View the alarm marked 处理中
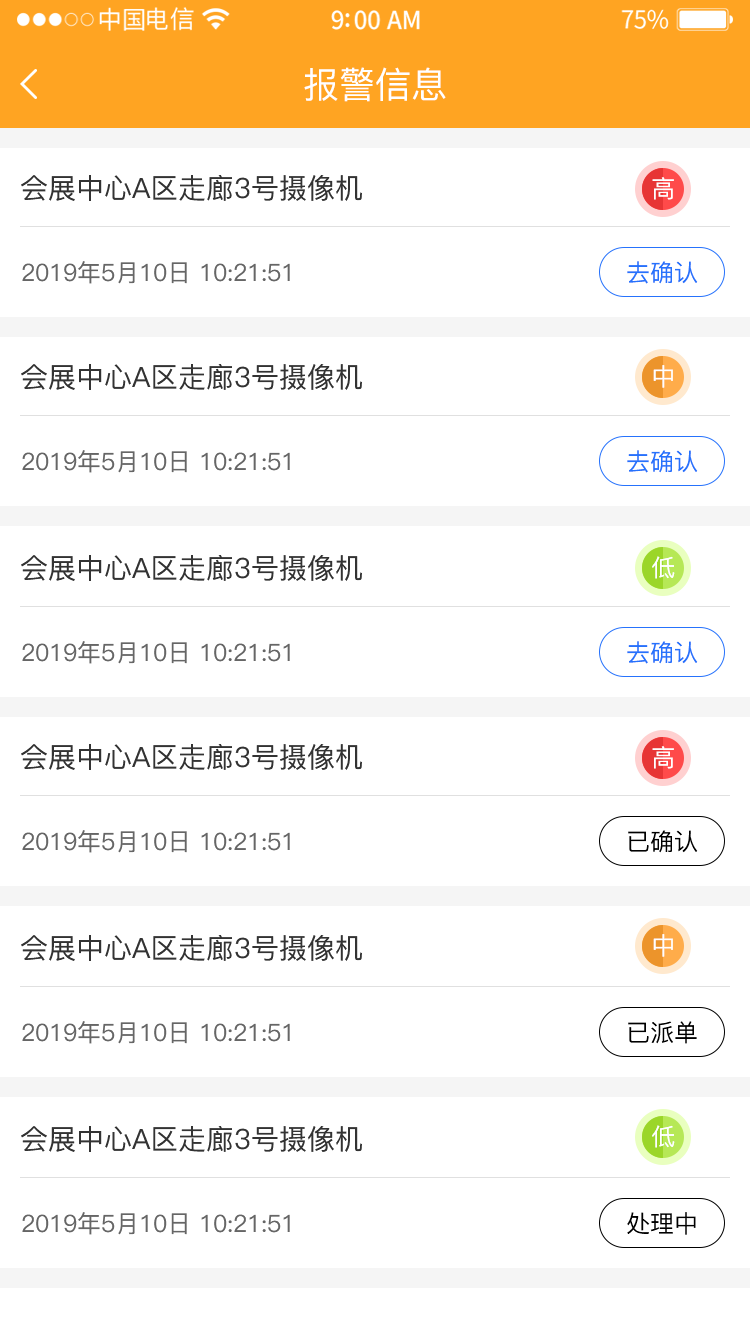Image resolution: width=750 pixels, height=1334 pixels. (661, 1223)
